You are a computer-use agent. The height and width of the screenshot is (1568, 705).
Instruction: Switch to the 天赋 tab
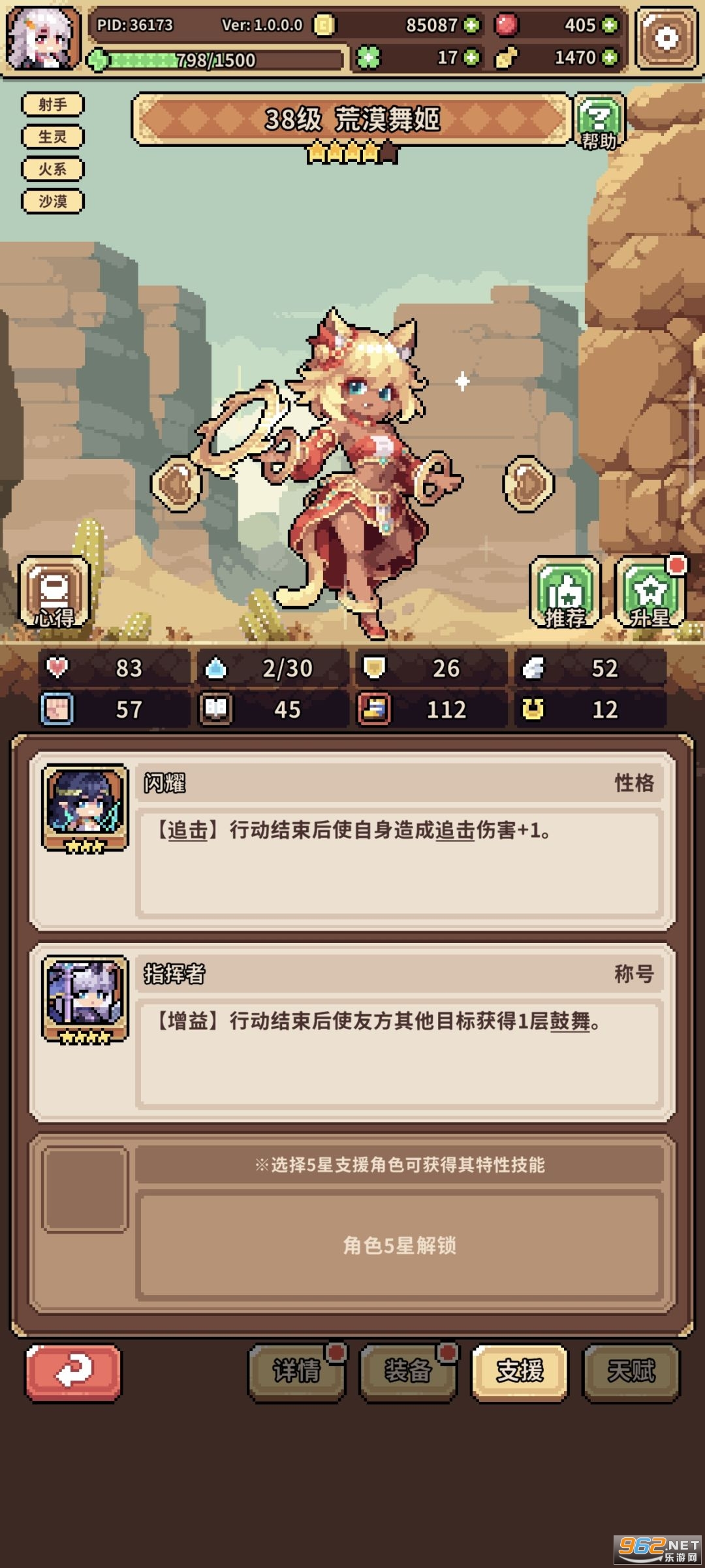(631, 1372)
